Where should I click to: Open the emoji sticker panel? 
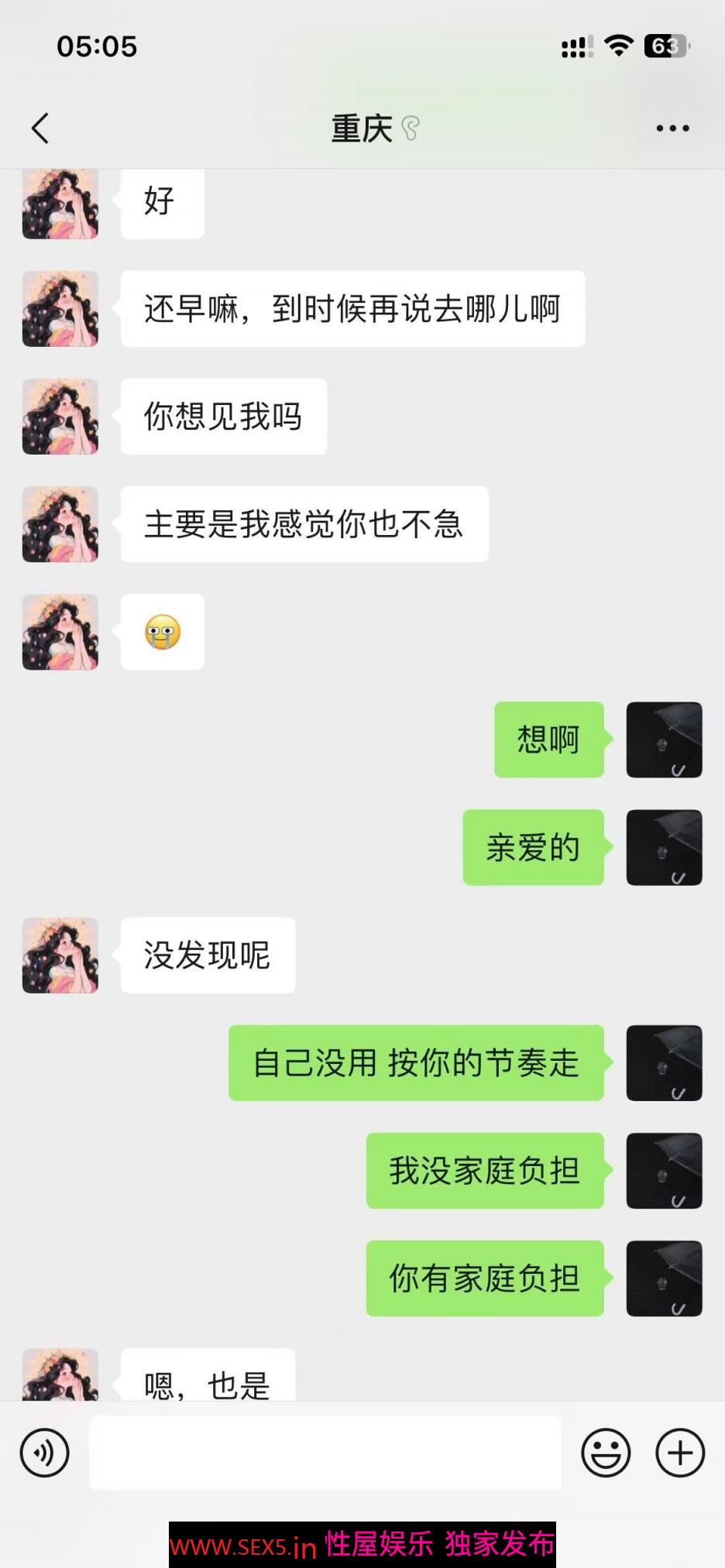pyautogui.click(x=606, y=1453)
